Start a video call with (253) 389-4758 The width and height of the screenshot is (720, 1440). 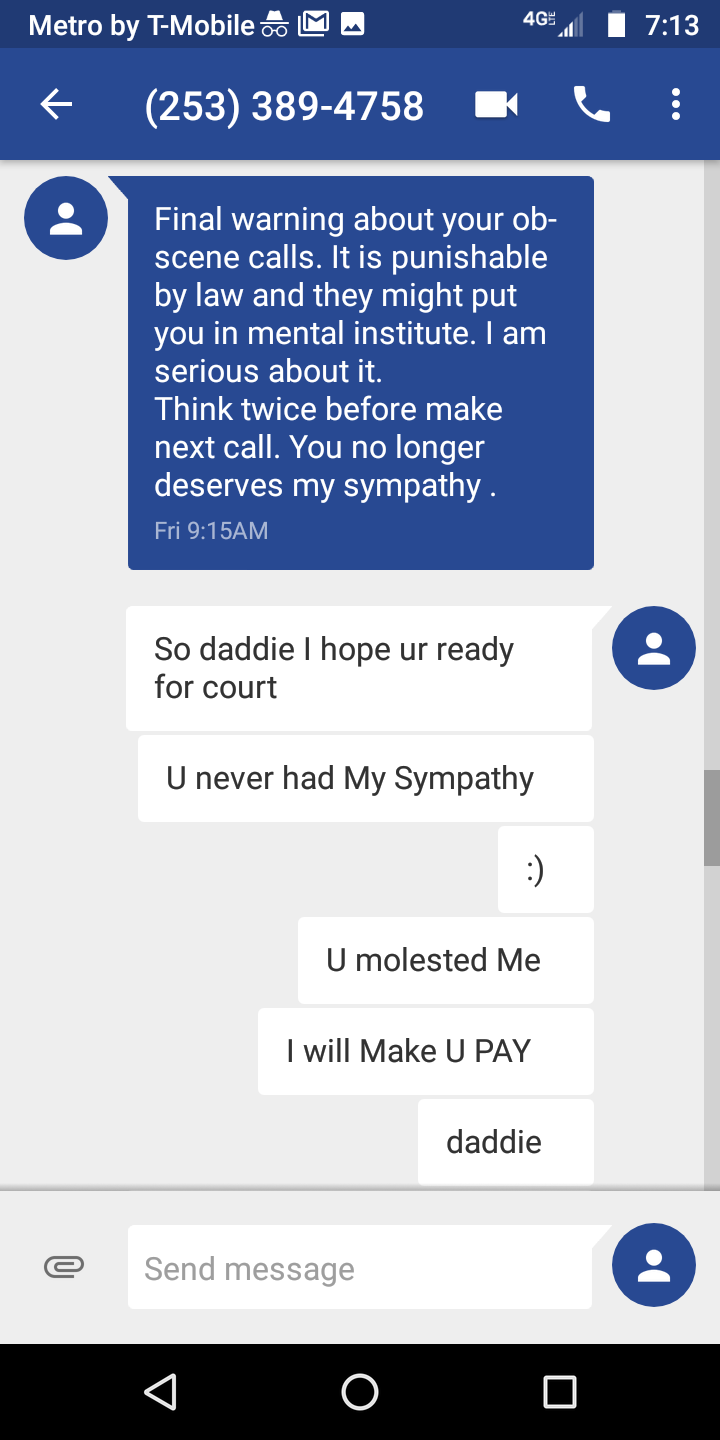click(x=496, y=104)
